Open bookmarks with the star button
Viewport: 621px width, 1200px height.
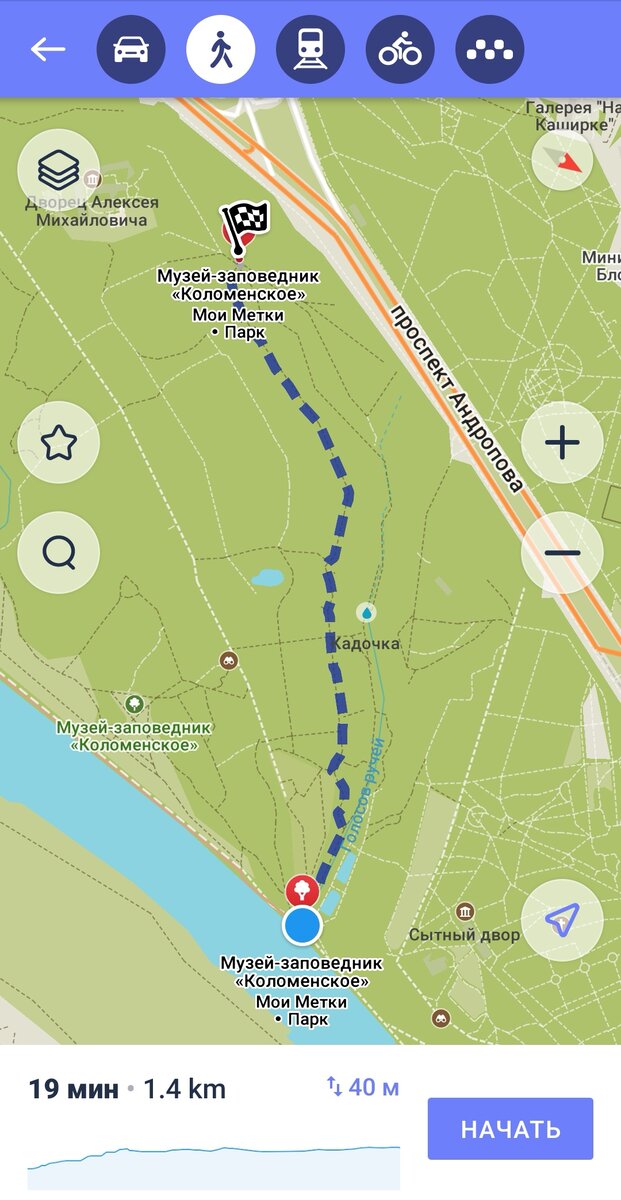tap(59, 443)
